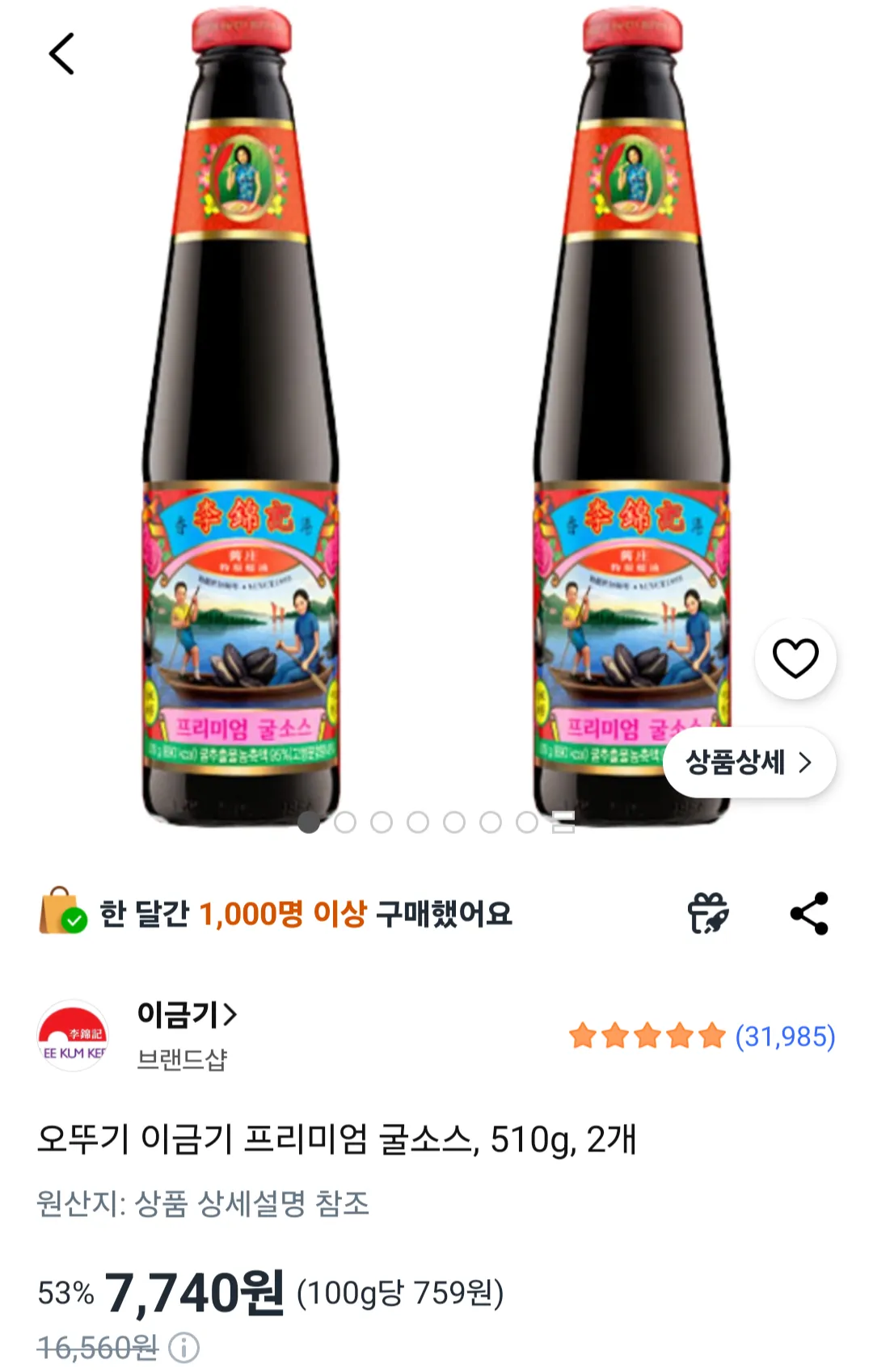The height and width of the screenshot is (1372, 873).
Task: Add the oyster sauce to wishlist
Action: click(x=795, y=659)
